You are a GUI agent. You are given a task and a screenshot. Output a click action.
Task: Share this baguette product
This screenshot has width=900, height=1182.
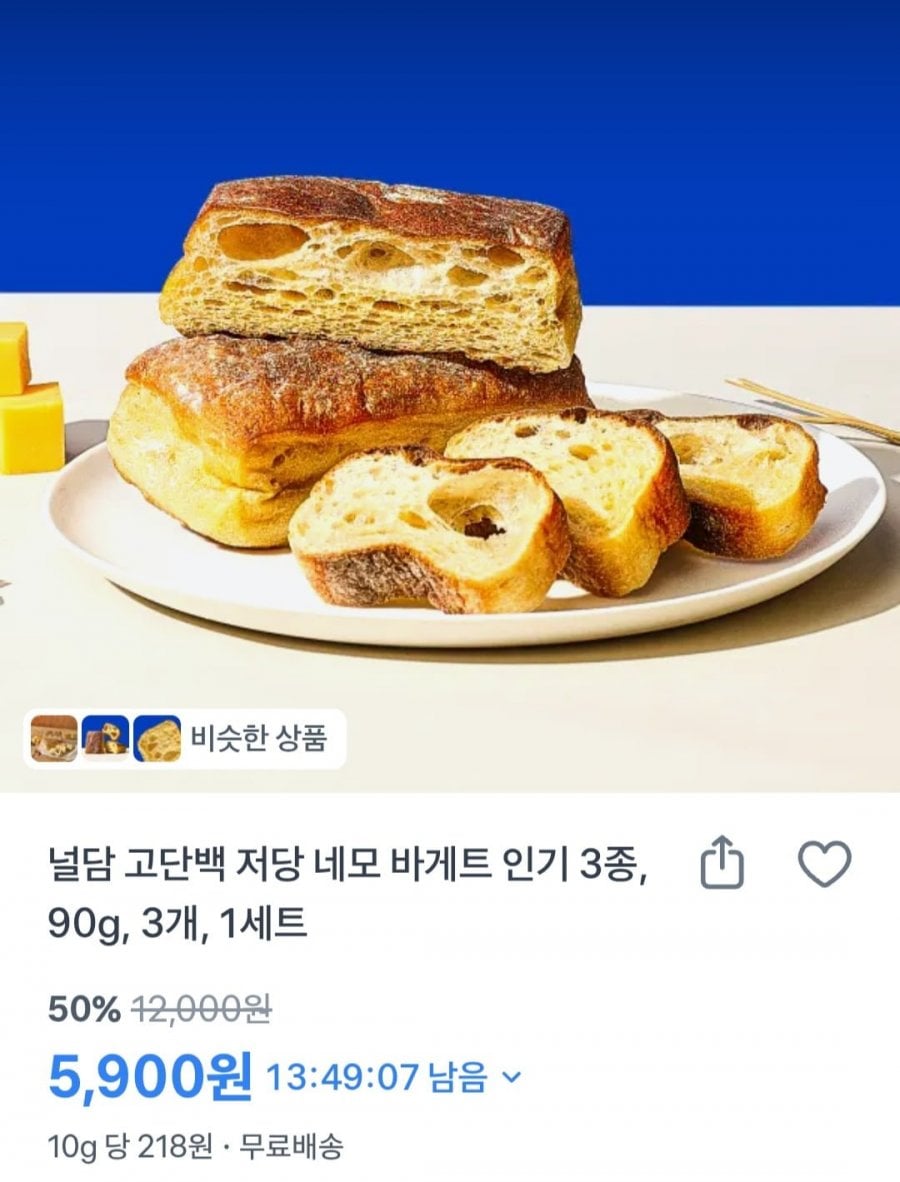click(722, 863)
